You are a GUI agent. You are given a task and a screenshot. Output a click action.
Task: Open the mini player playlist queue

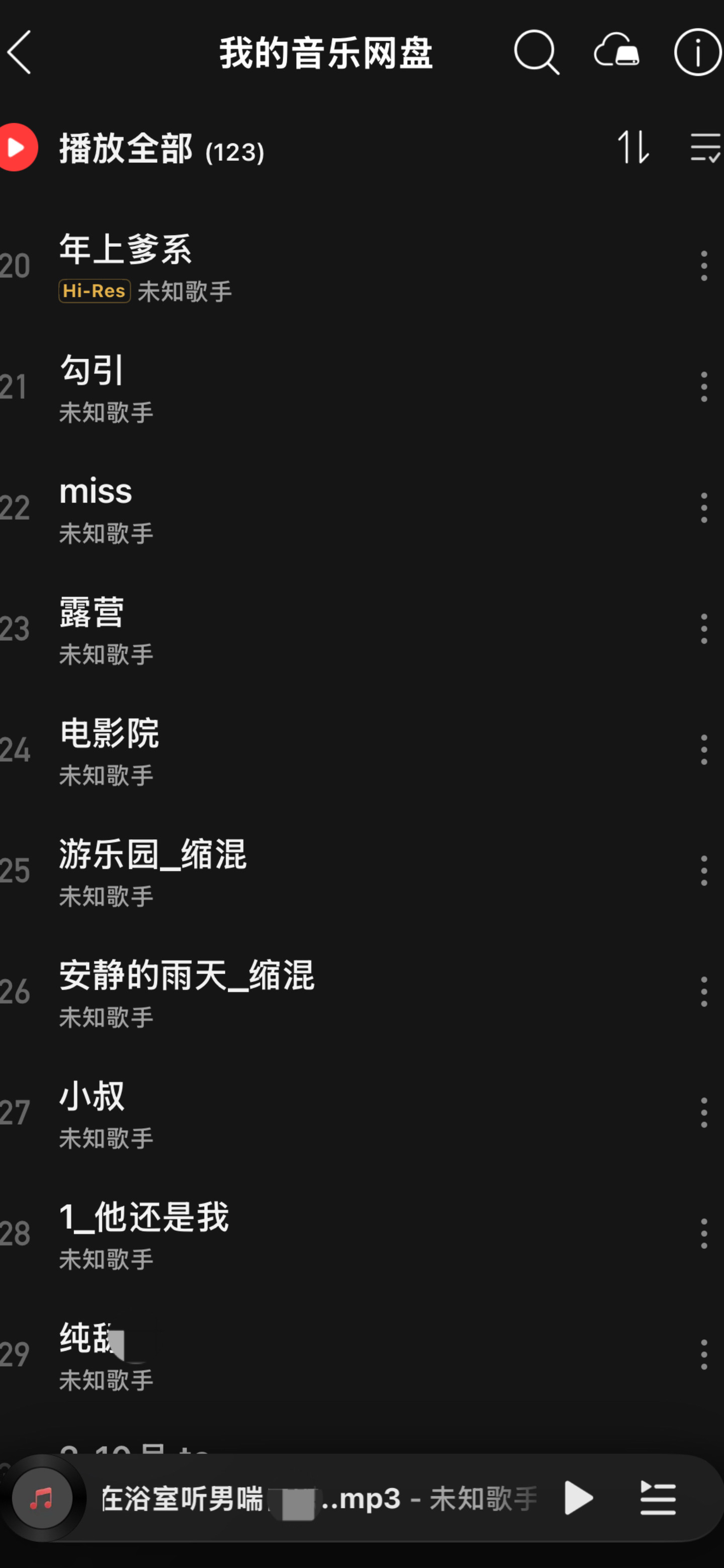pyautogui.click(x=658, y=1498)
